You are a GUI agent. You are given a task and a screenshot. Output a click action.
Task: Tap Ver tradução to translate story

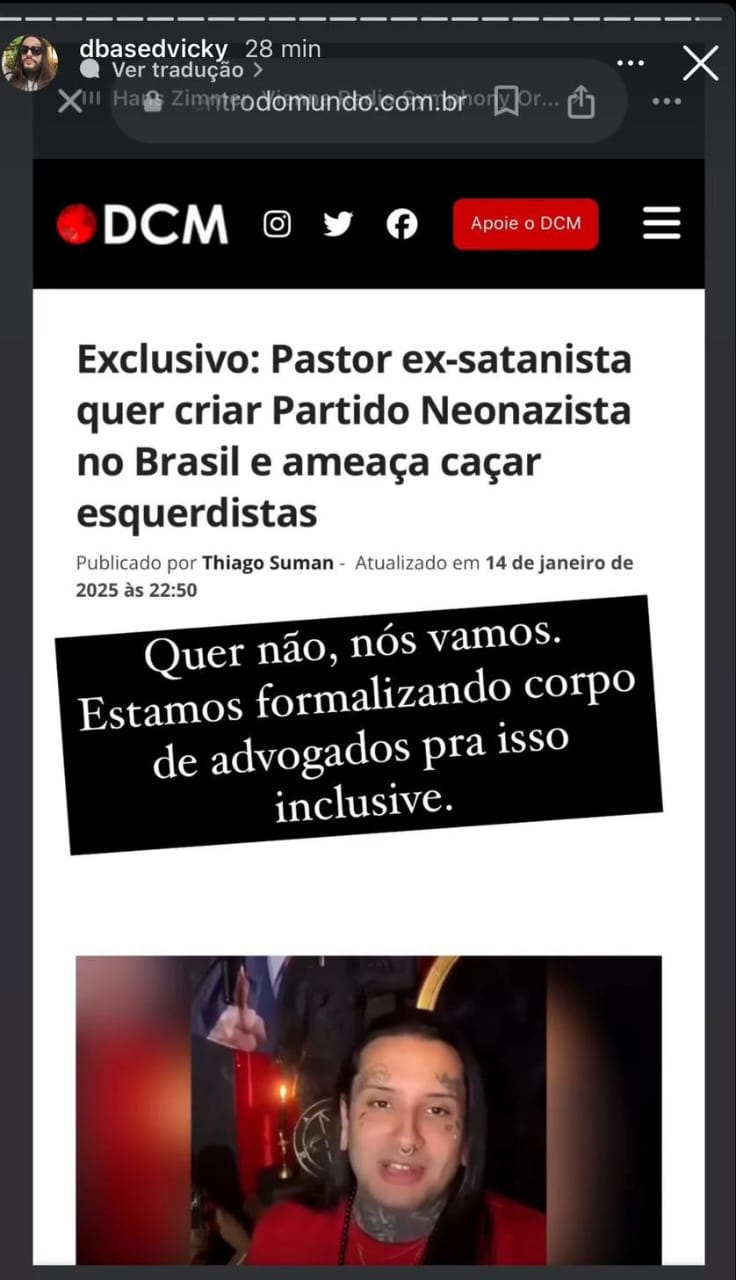(178, 70)
